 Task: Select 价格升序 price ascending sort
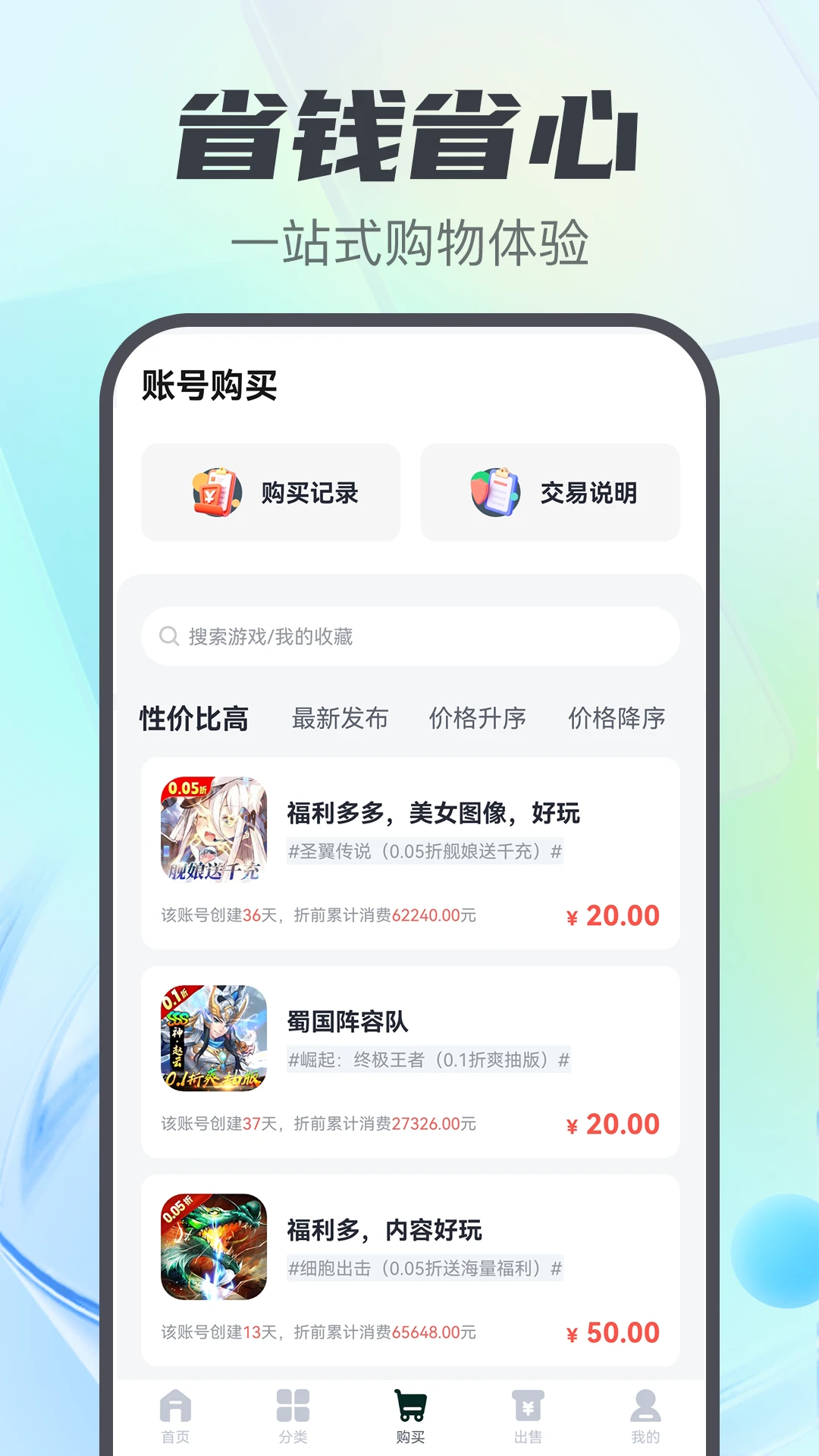[477, 717]
